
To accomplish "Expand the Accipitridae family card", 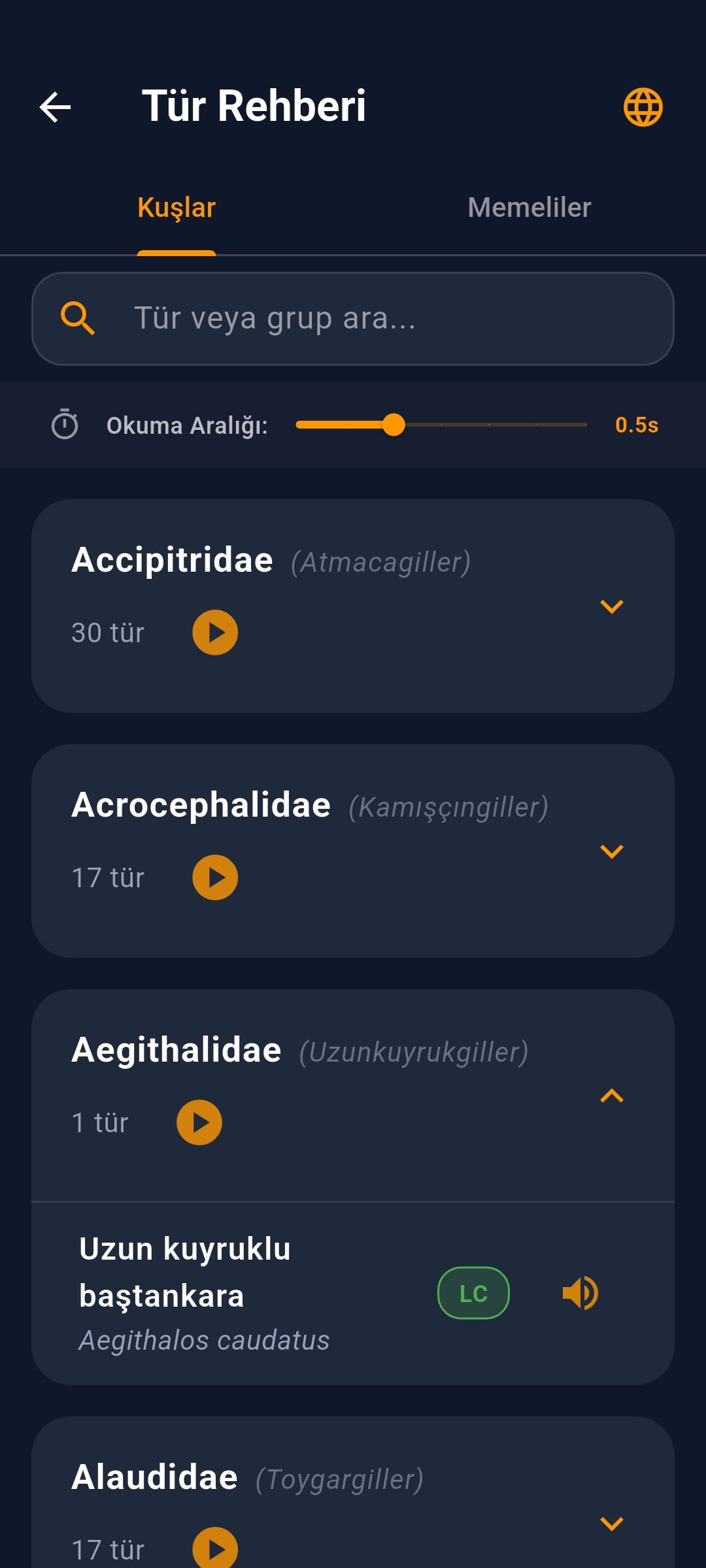I will (611, 606).
